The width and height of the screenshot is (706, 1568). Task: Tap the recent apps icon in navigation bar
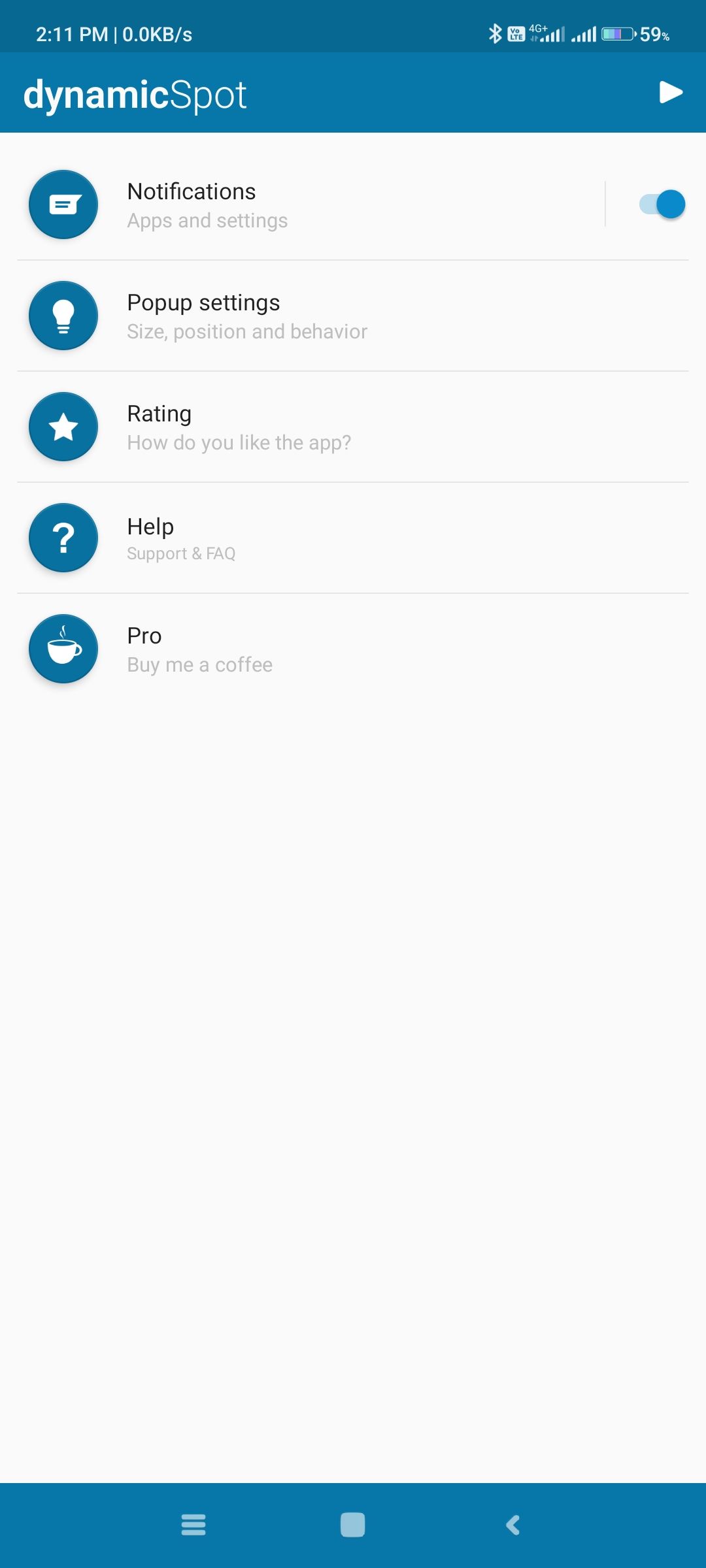193,1525
